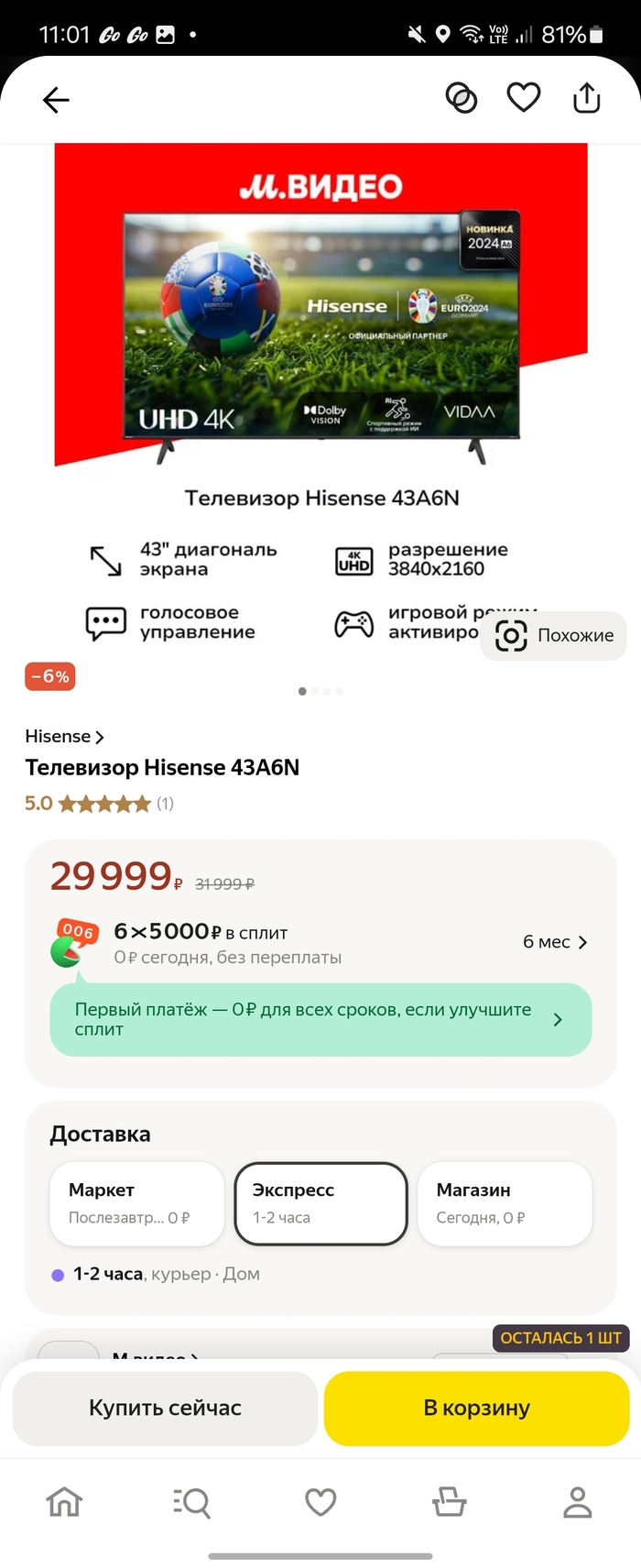Add to cart with В корзину

pyautogui.click(x=476, y=1408)
